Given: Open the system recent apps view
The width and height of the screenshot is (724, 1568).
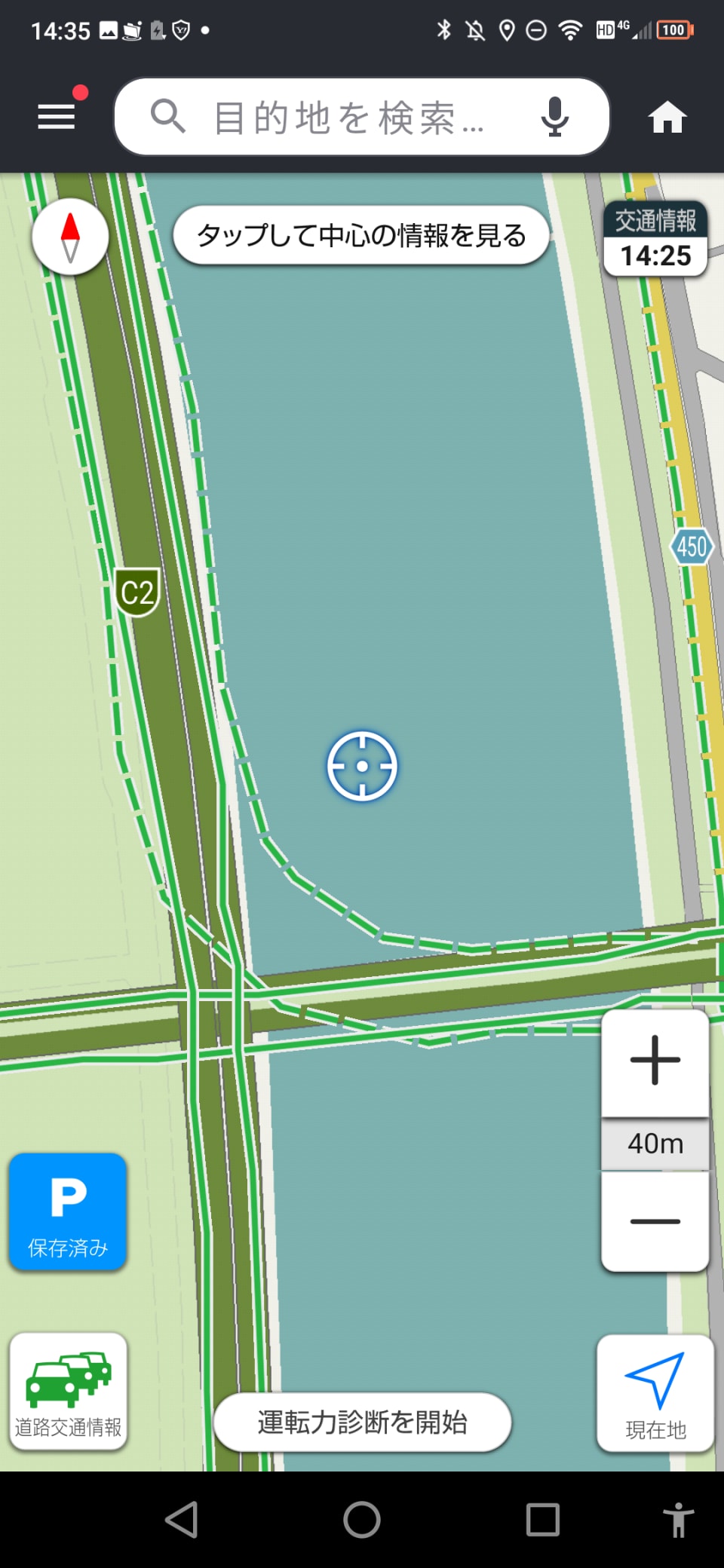Looking at the screenshot, I should pyautogui.click(x=542, y=1519).
